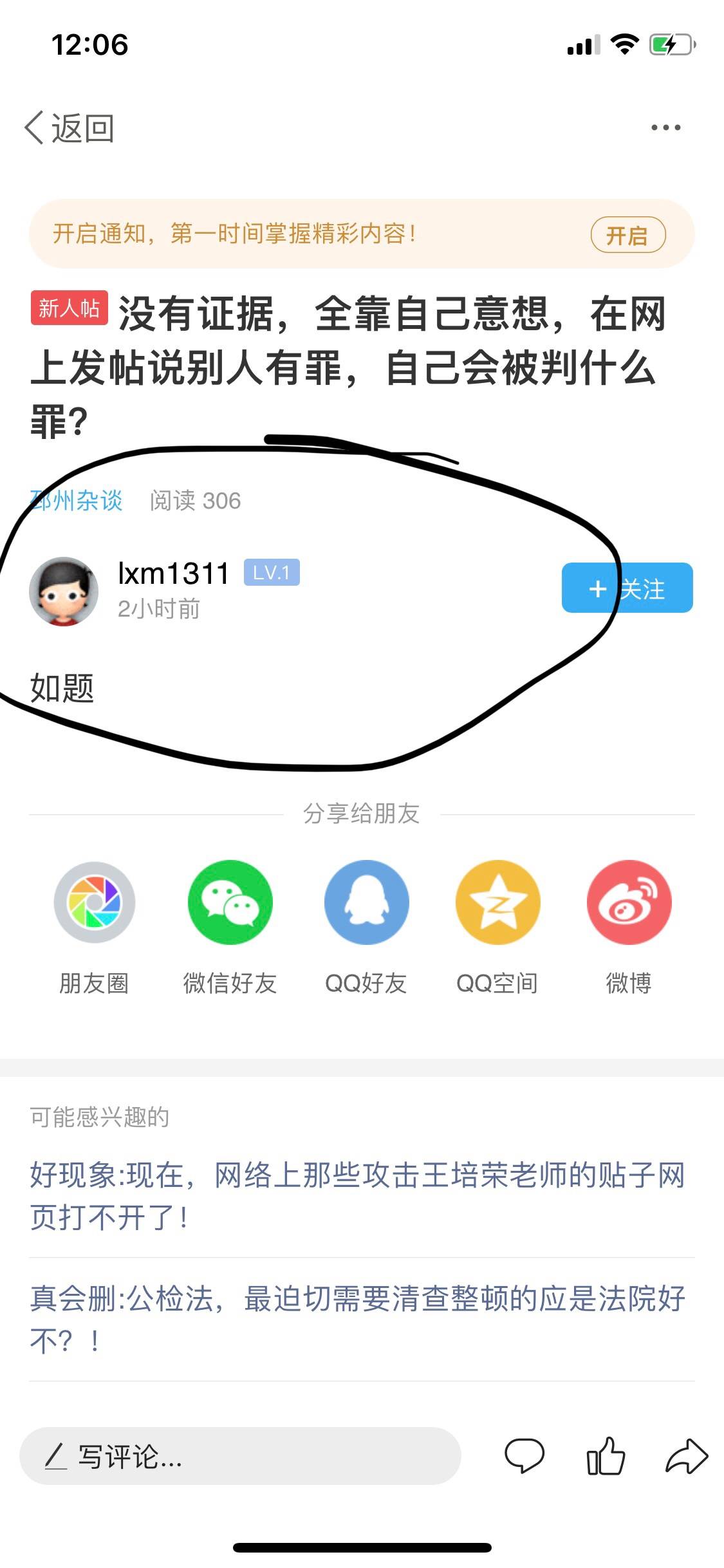Image resolution: width=724 pixels, height=1568 pixels.
Task: Tap the 写评论 comment field
Action: [240, 1456]
